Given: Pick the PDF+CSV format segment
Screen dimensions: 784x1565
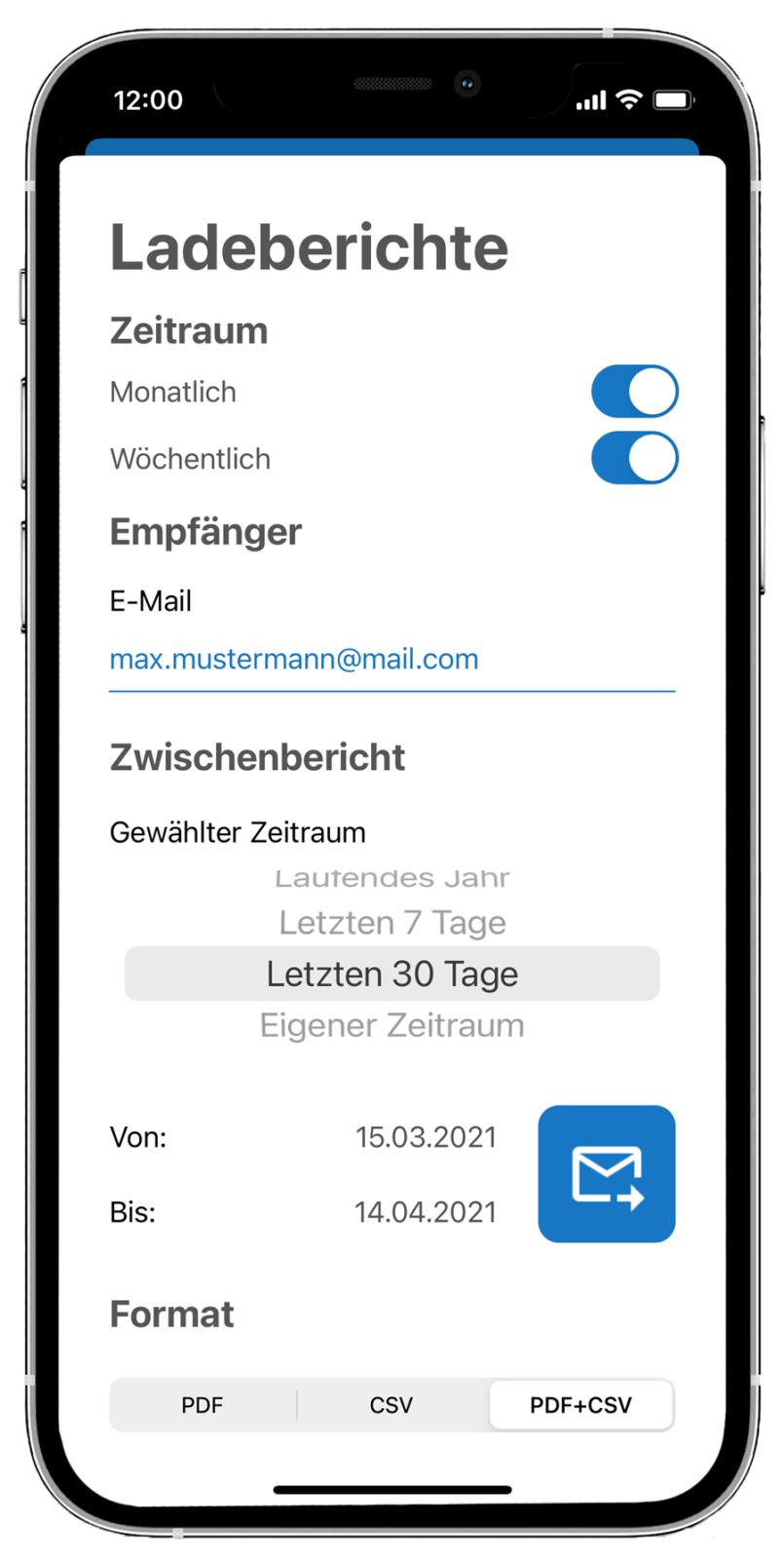Looking at the screenshot, I should [x=580, y=1405].
